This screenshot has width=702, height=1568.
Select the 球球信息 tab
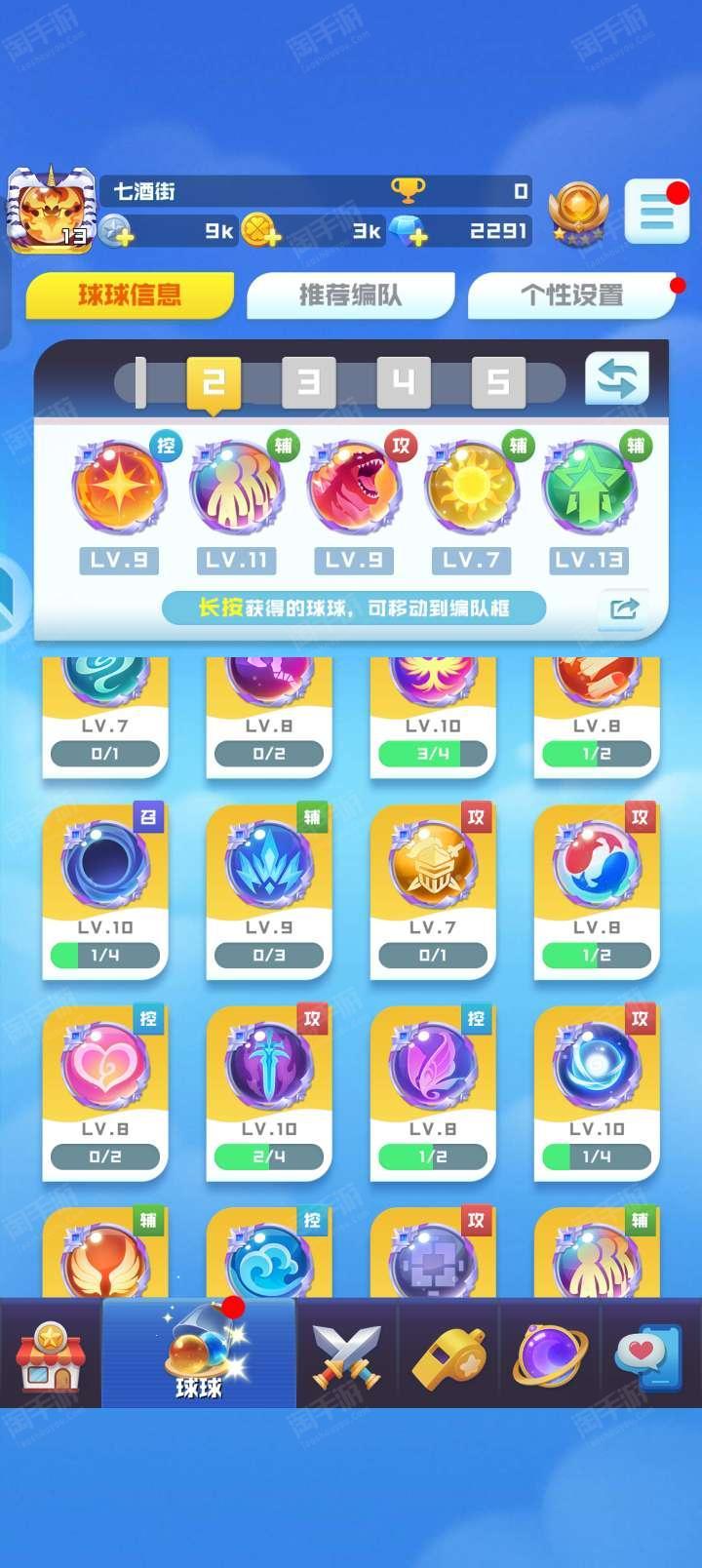130,294
